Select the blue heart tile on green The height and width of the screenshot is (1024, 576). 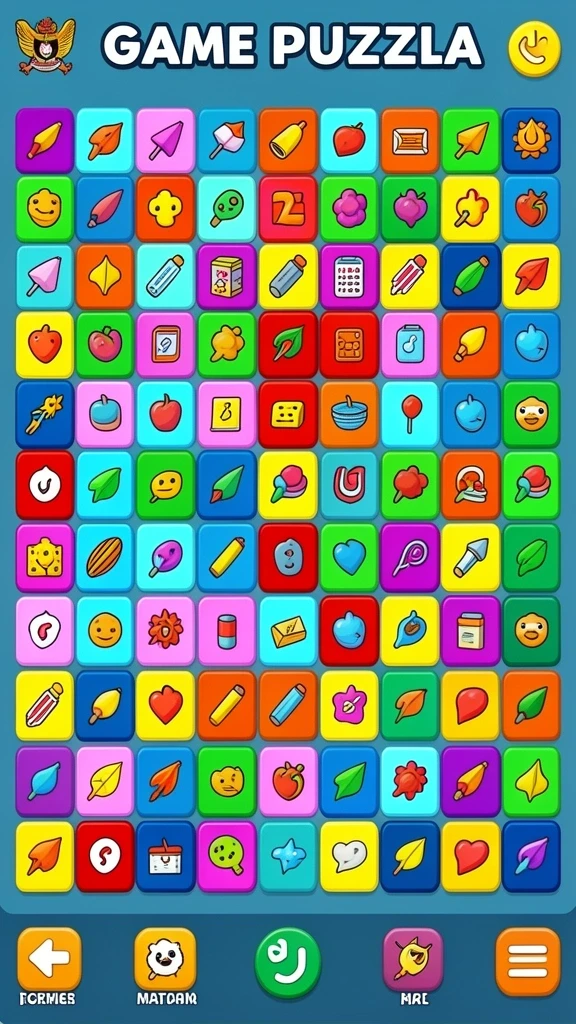point(349,557)
